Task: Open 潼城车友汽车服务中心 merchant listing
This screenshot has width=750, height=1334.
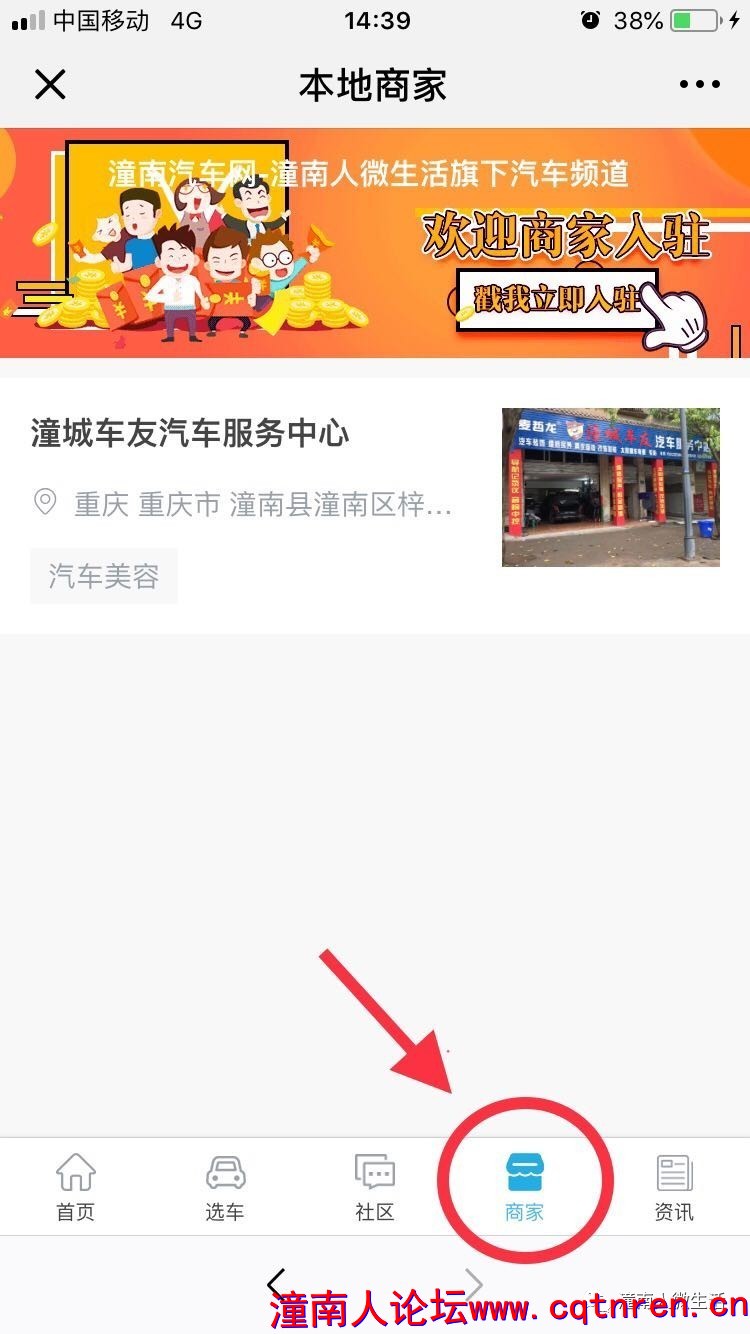Action: (x=190, y=434)
